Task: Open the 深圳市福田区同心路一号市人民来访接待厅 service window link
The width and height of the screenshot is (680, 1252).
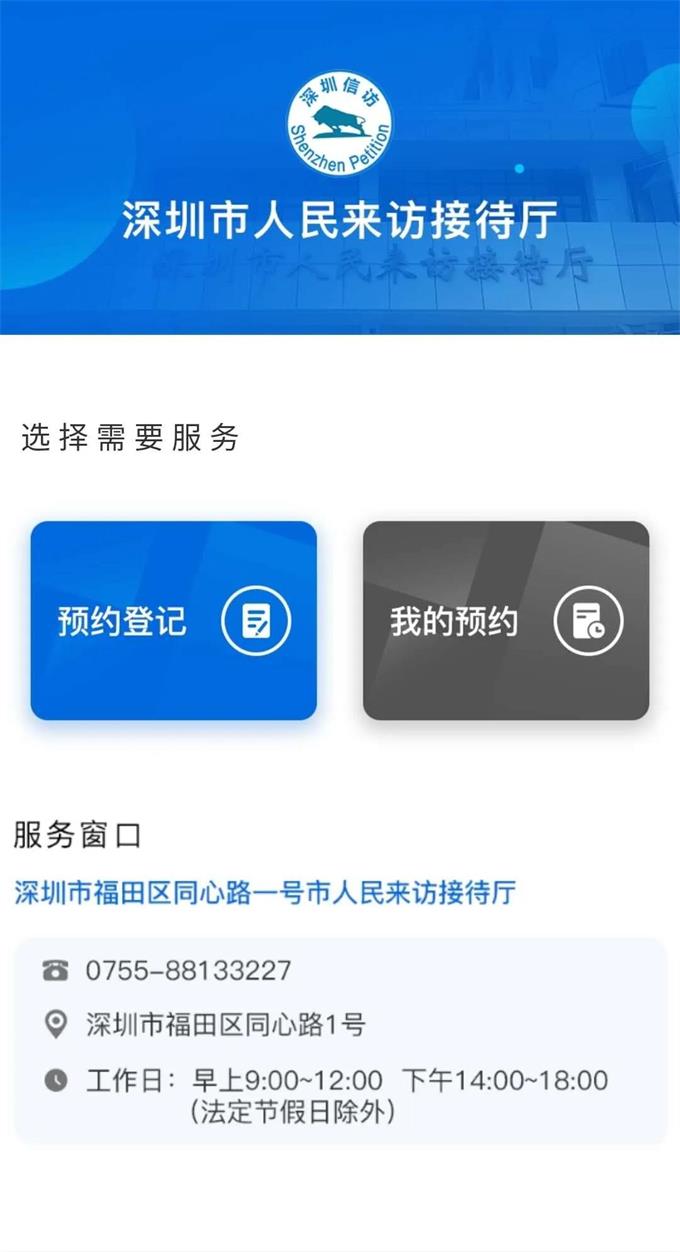Action: tap(265, 892)
